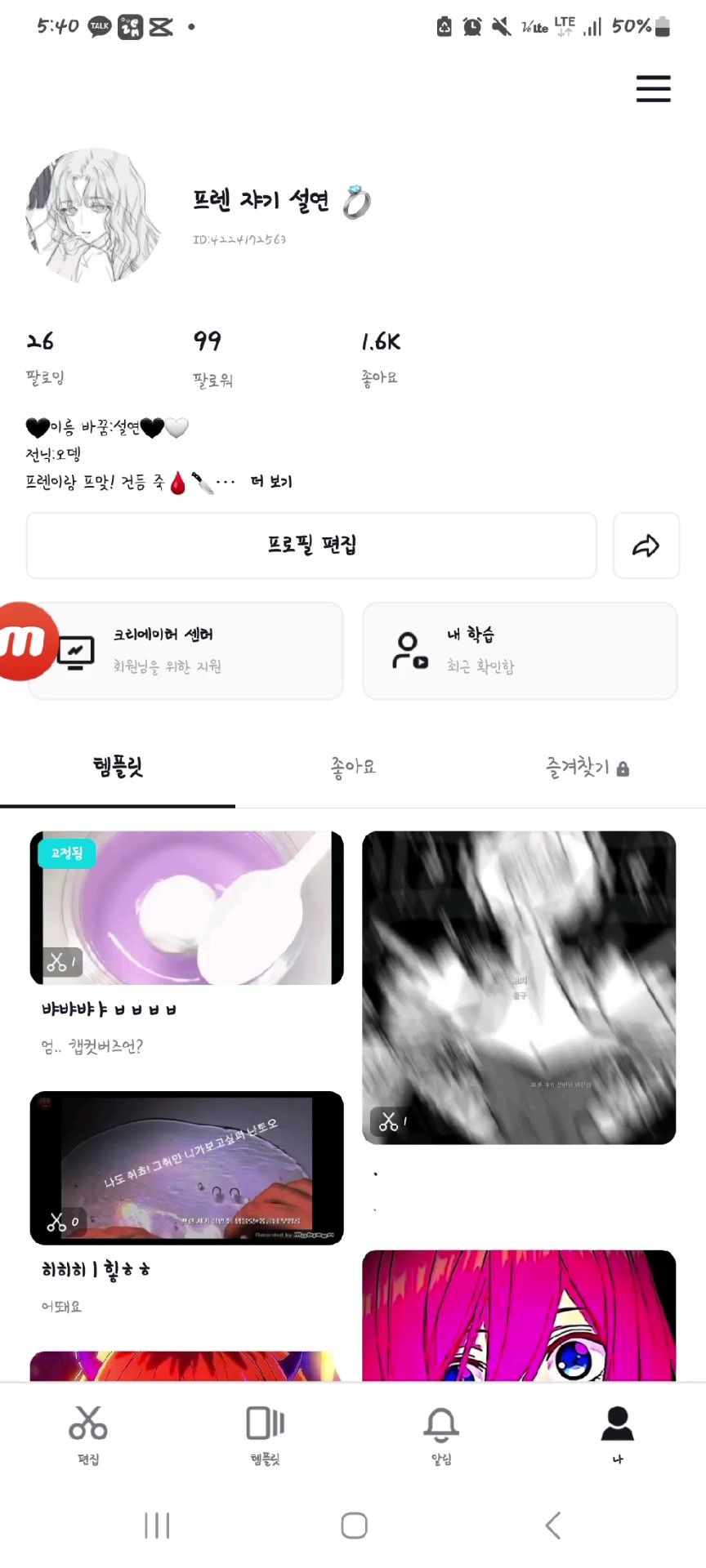The width and height of the screenshot is (706, 1568).
Task: Tap the 프로필 편집 button
Action: point(311,546)
